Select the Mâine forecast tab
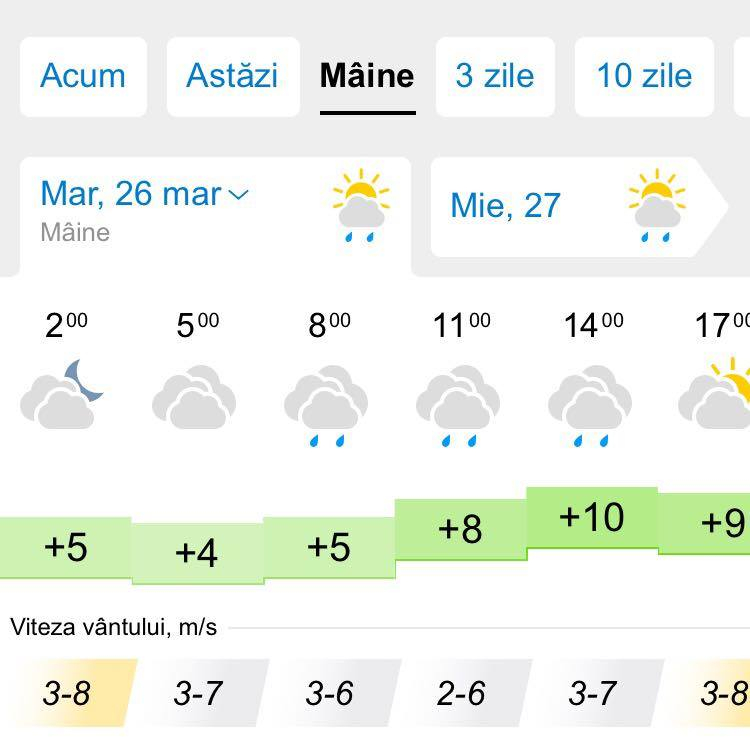This screenshot has width=750, height=746. point(367,76)
